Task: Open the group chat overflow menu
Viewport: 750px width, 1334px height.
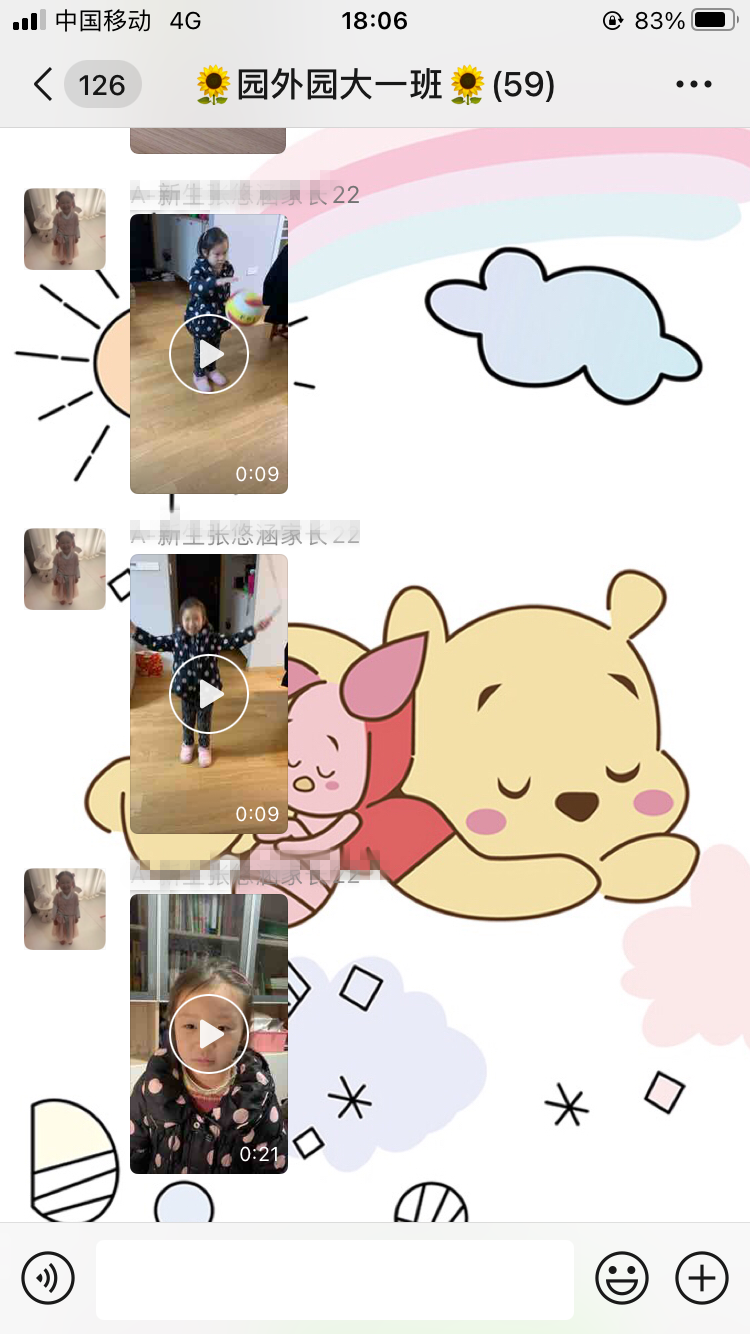Action: tap(693, 85)
